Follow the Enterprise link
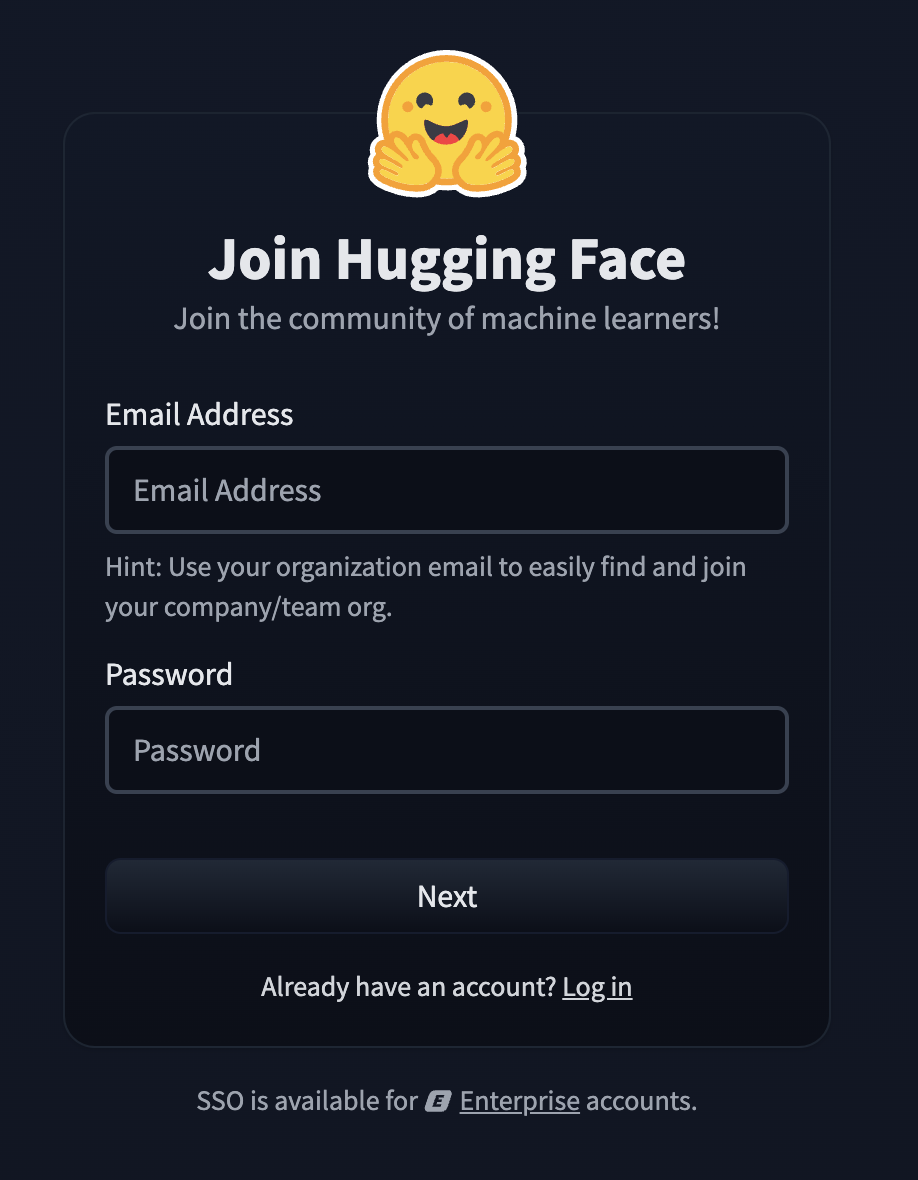Screen dimensions: 918x1180 click(519, 1101)
